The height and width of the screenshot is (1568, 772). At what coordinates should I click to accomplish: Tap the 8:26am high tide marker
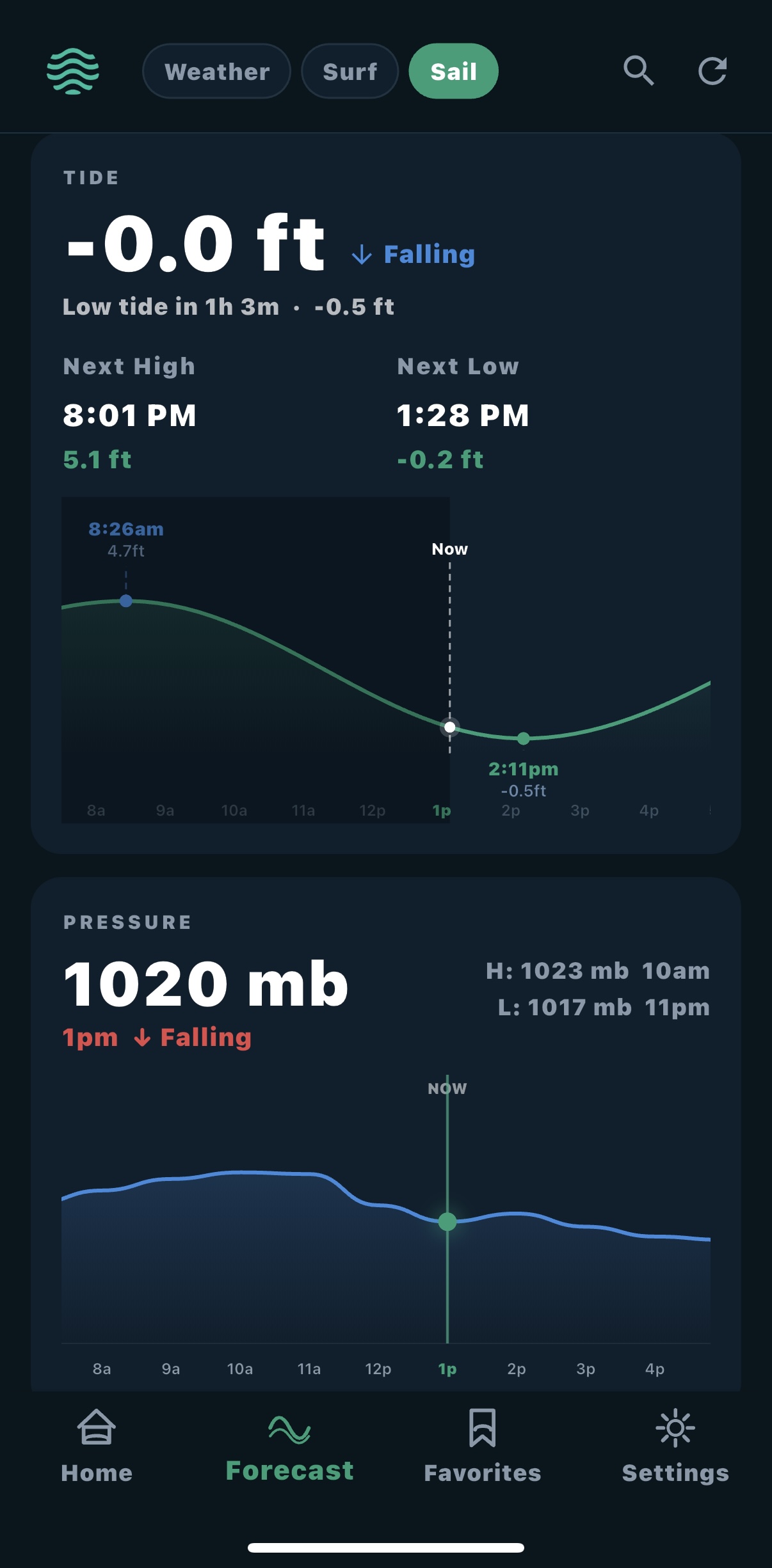pyautogui.click(x=126, y=601)
